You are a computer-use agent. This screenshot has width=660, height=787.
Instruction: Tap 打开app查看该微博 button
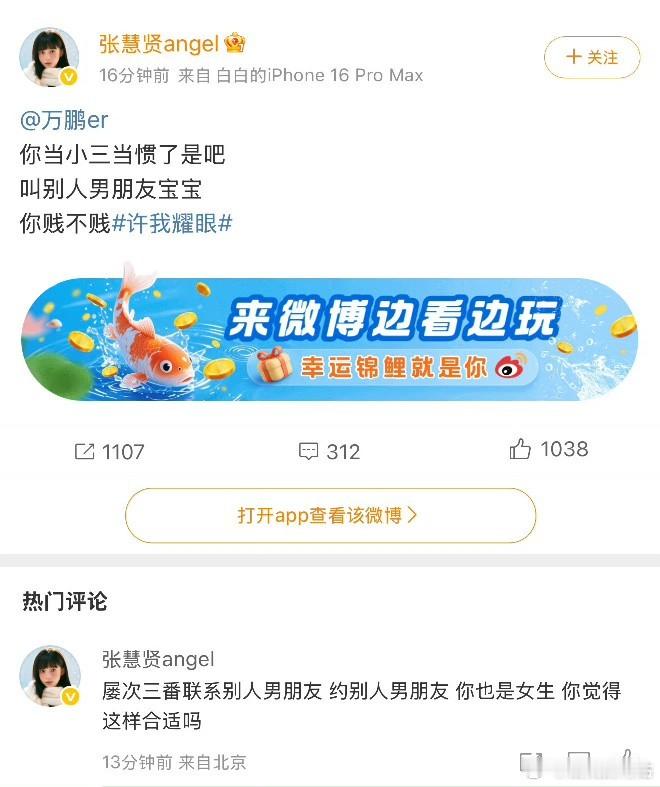[x=330, y=516]
